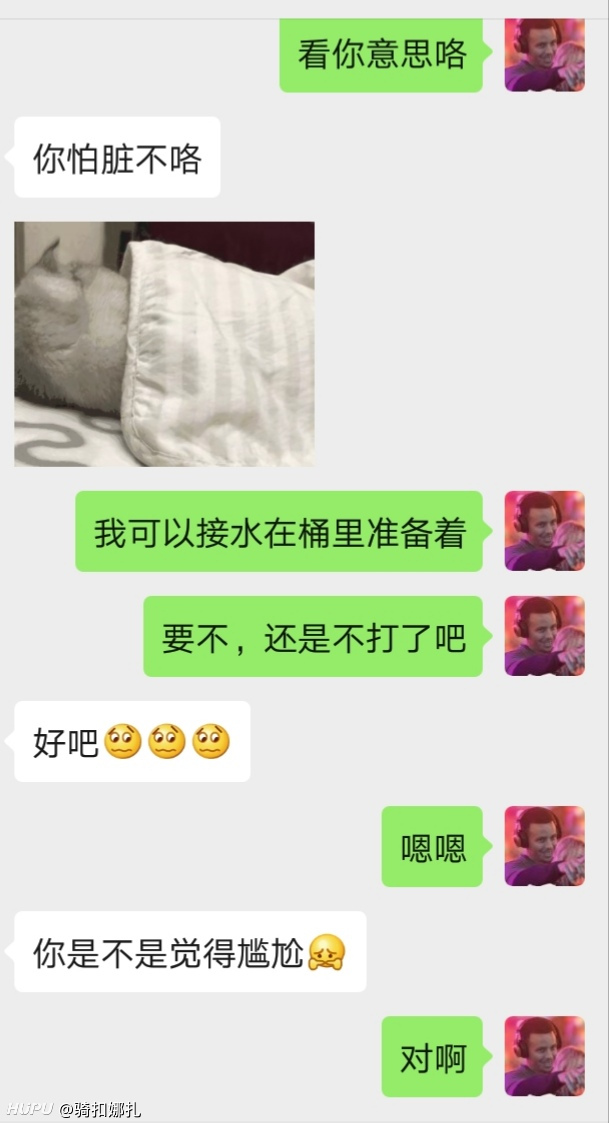
Task: Tap the avatar beside the "嗯嗯" message
Action: click(545, 847)
